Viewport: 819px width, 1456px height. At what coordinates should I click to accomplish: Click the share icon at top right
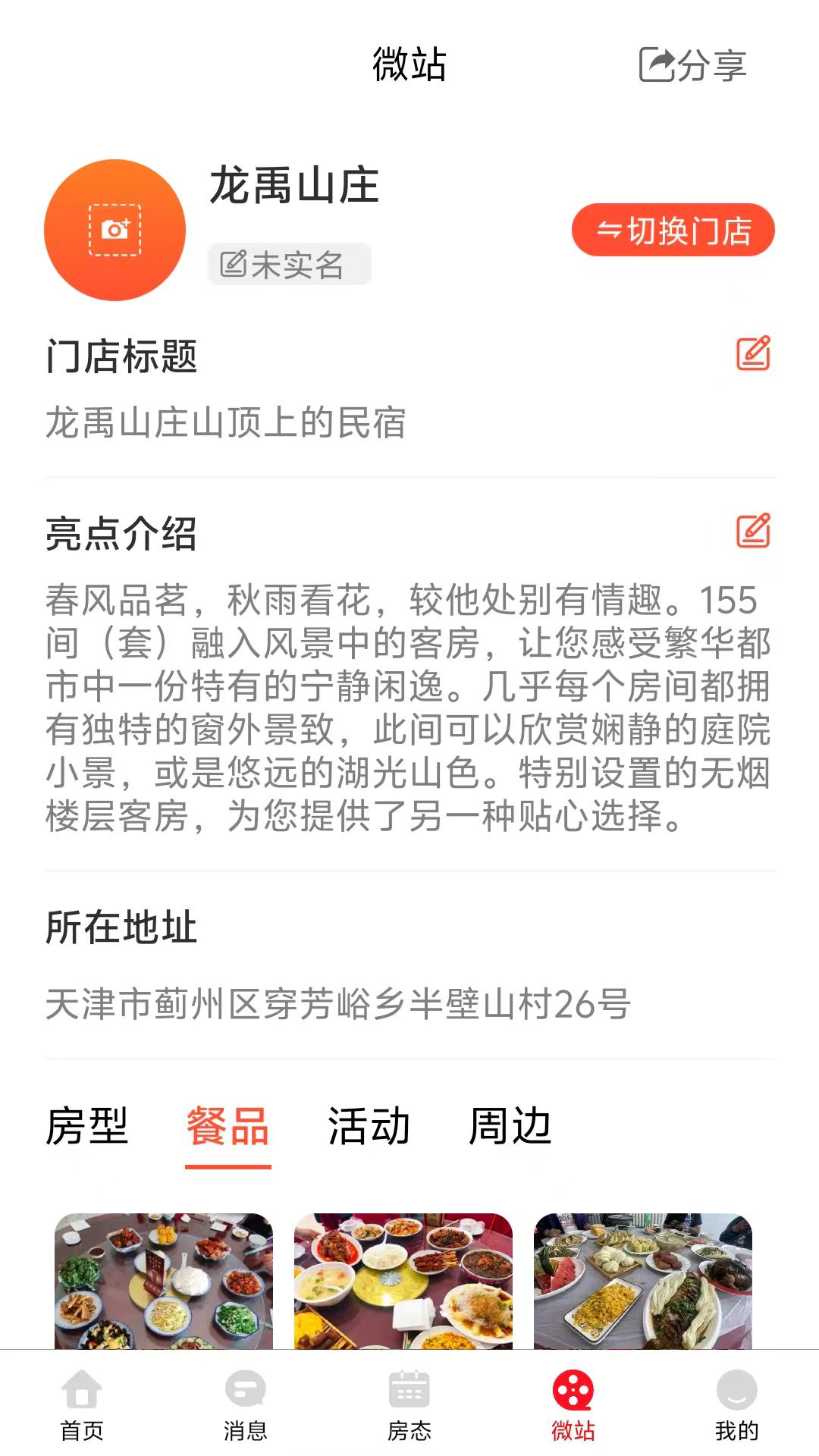point(658,67)
